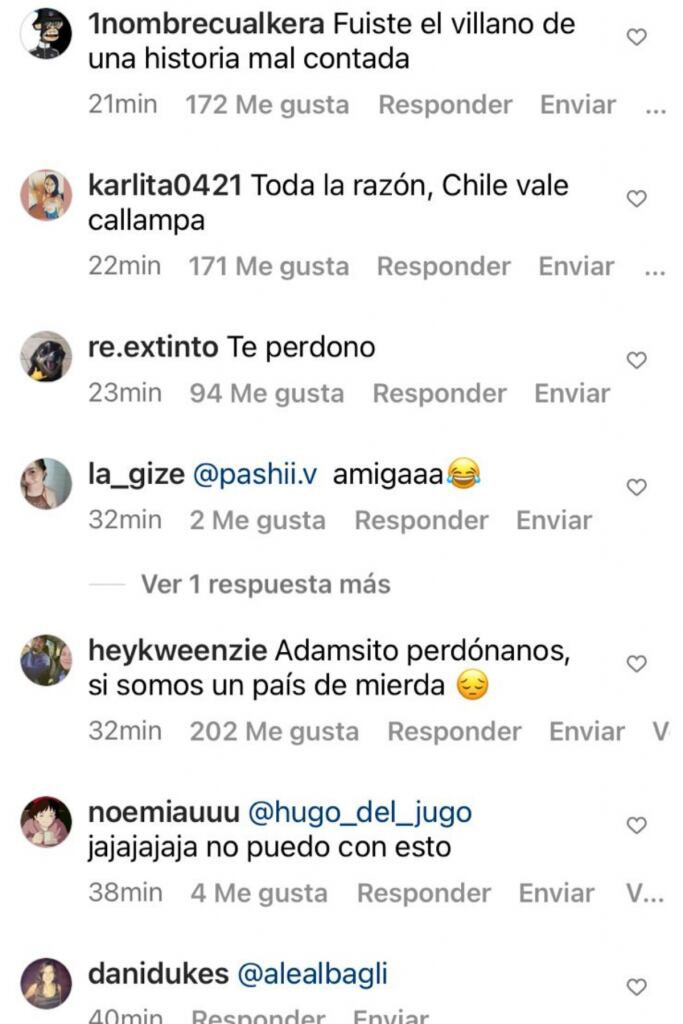
Task: Like heykweenzie's comment
Action: tap(636, 664)
